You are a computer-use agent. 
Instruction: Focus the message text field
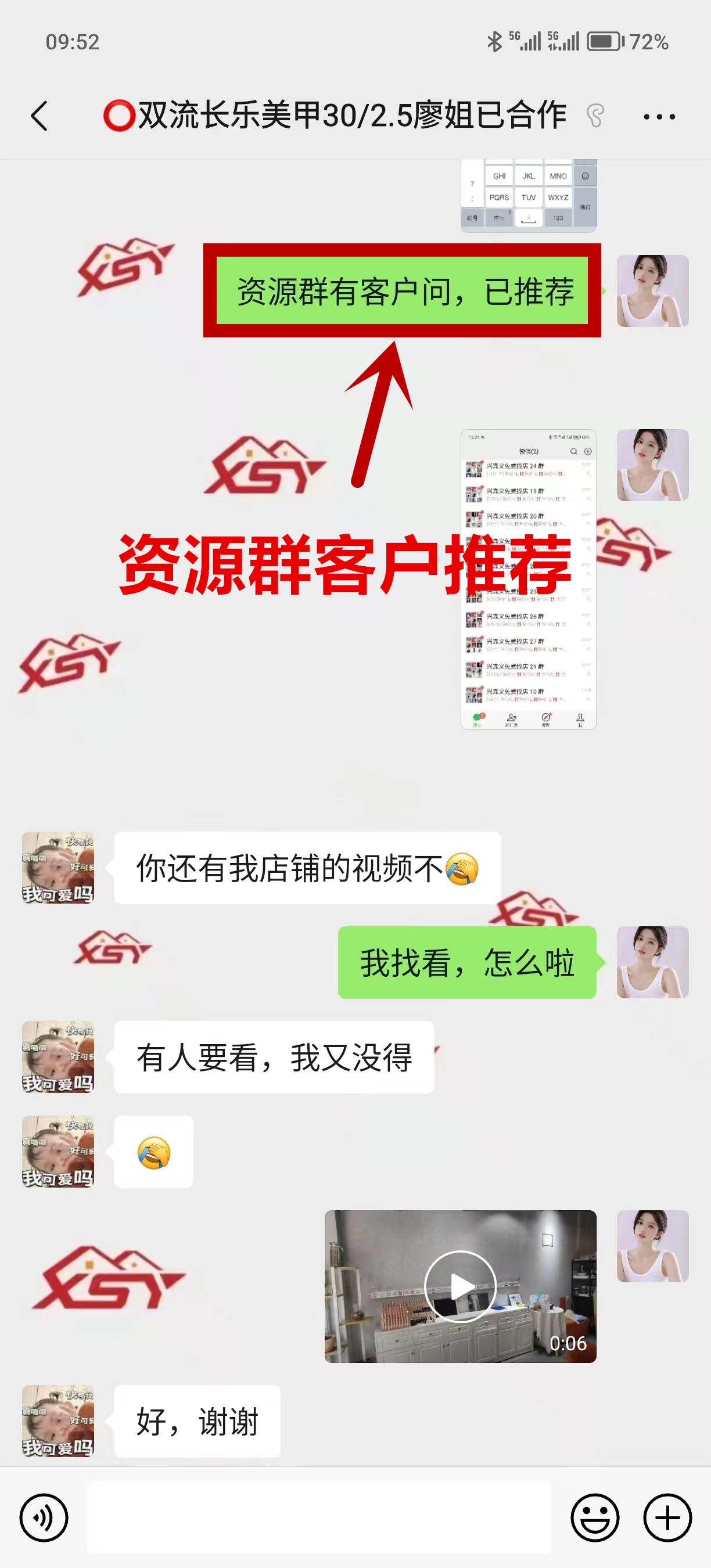pyautogui.click(x=319, y=1517)
